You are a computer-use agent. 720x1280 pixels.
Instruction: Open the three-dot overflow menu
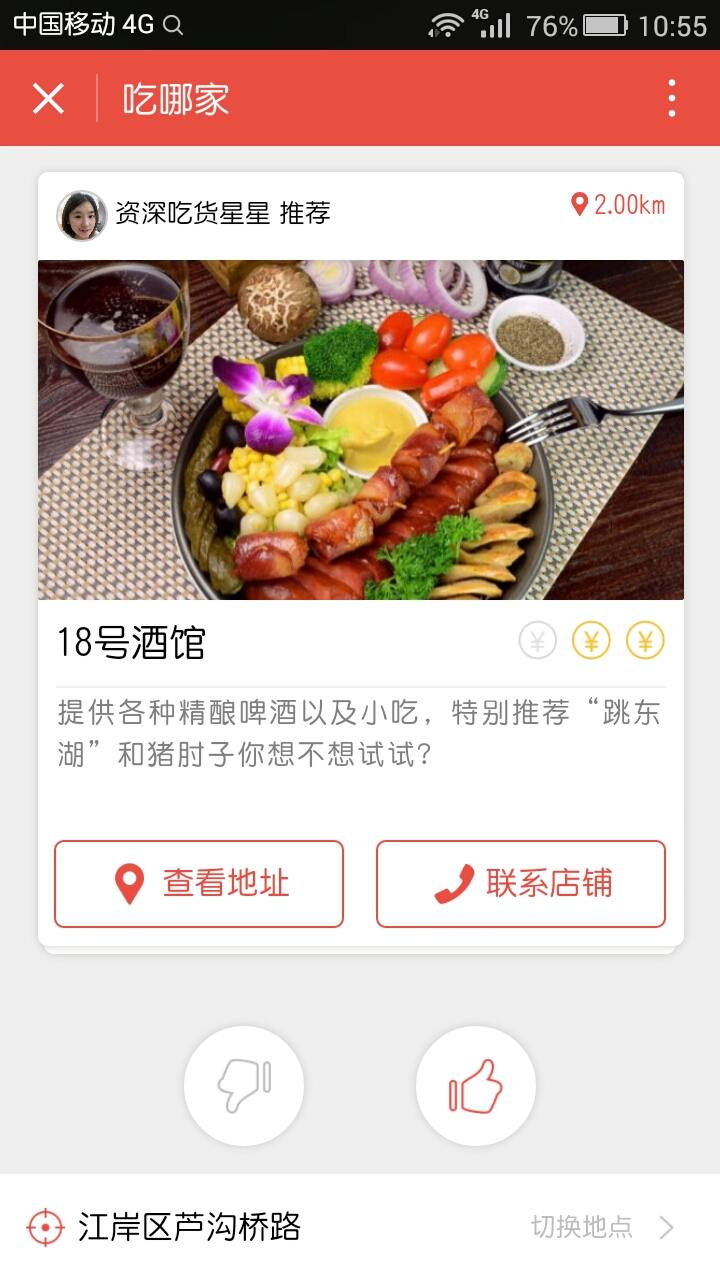coord(671,98)
